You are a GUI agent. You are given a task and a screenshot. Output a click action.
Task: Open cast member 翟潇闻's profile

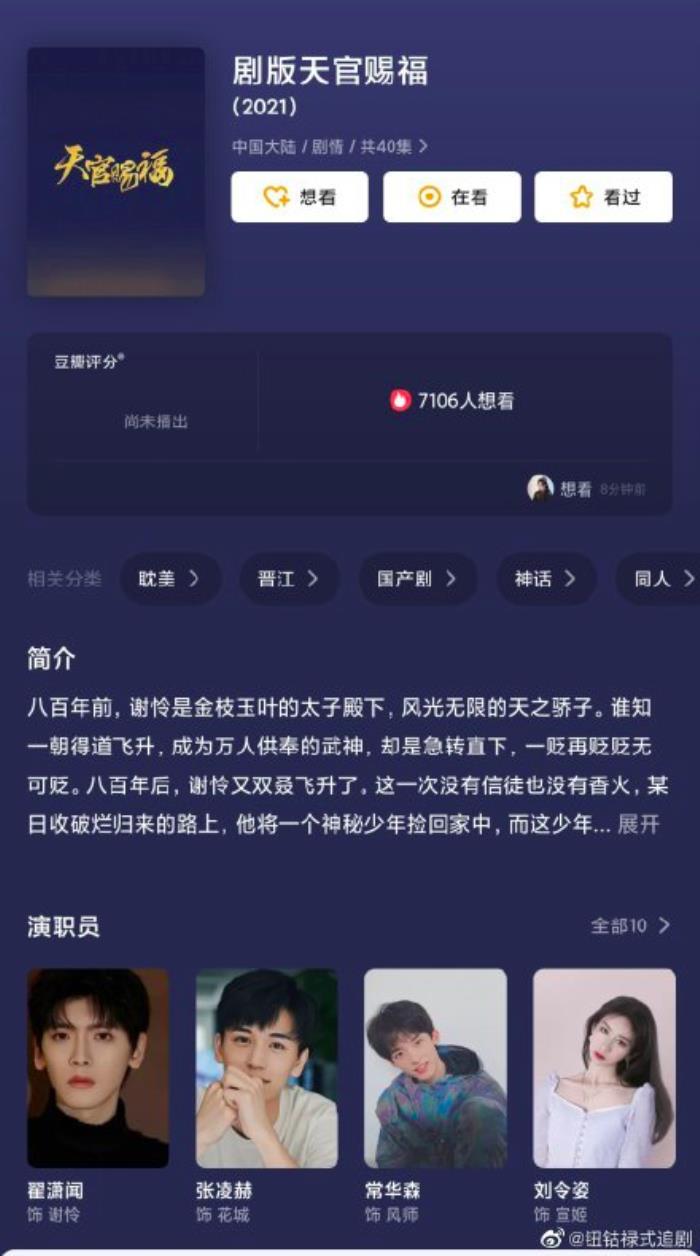click(x=98, y=1068)
